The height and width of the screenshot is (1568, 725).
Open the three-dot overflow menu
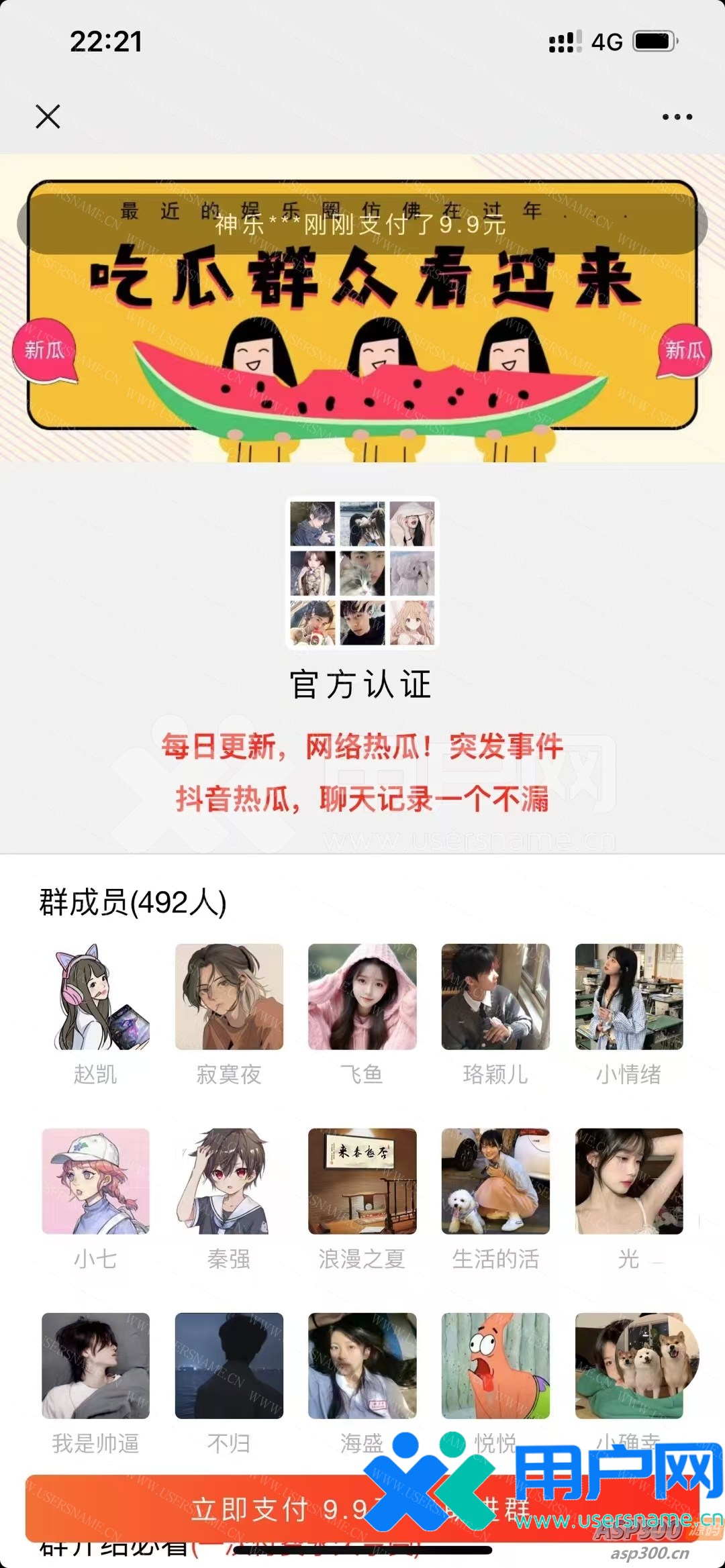pos(677,117)
